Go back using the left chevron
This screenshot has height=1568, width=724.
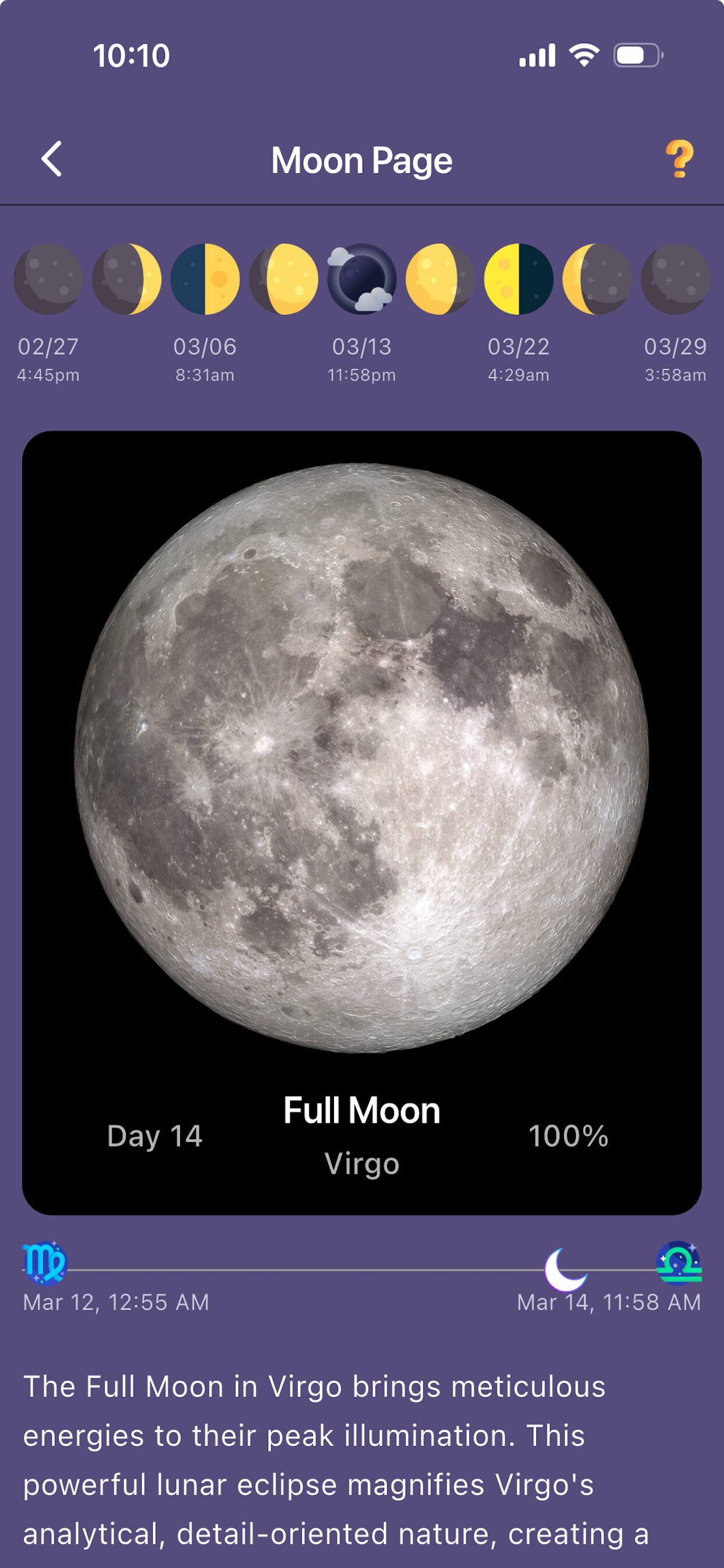(x=52, y=159)
